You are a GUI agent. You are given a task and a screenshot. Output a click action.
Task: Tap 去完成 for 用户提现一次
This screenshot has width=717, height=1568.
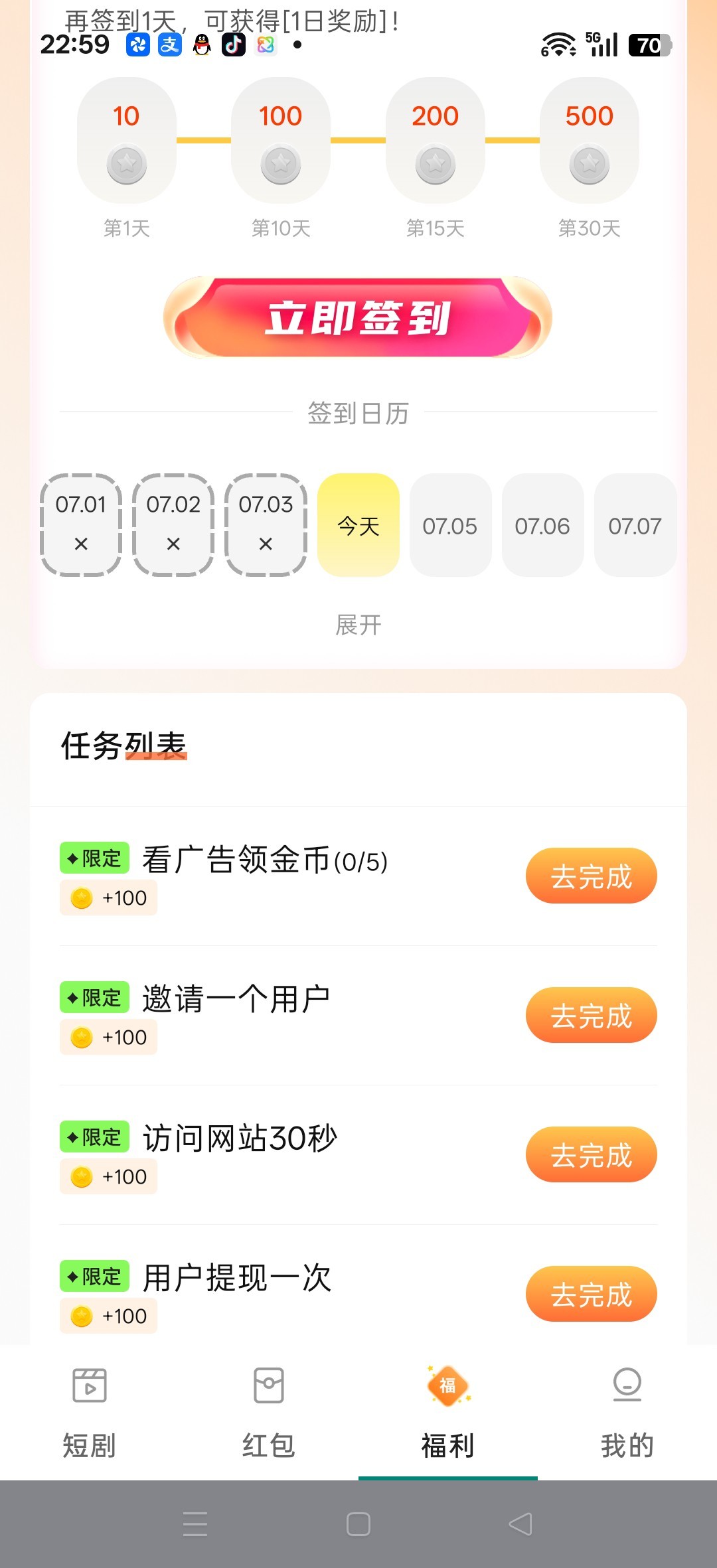pos(592,1294)
